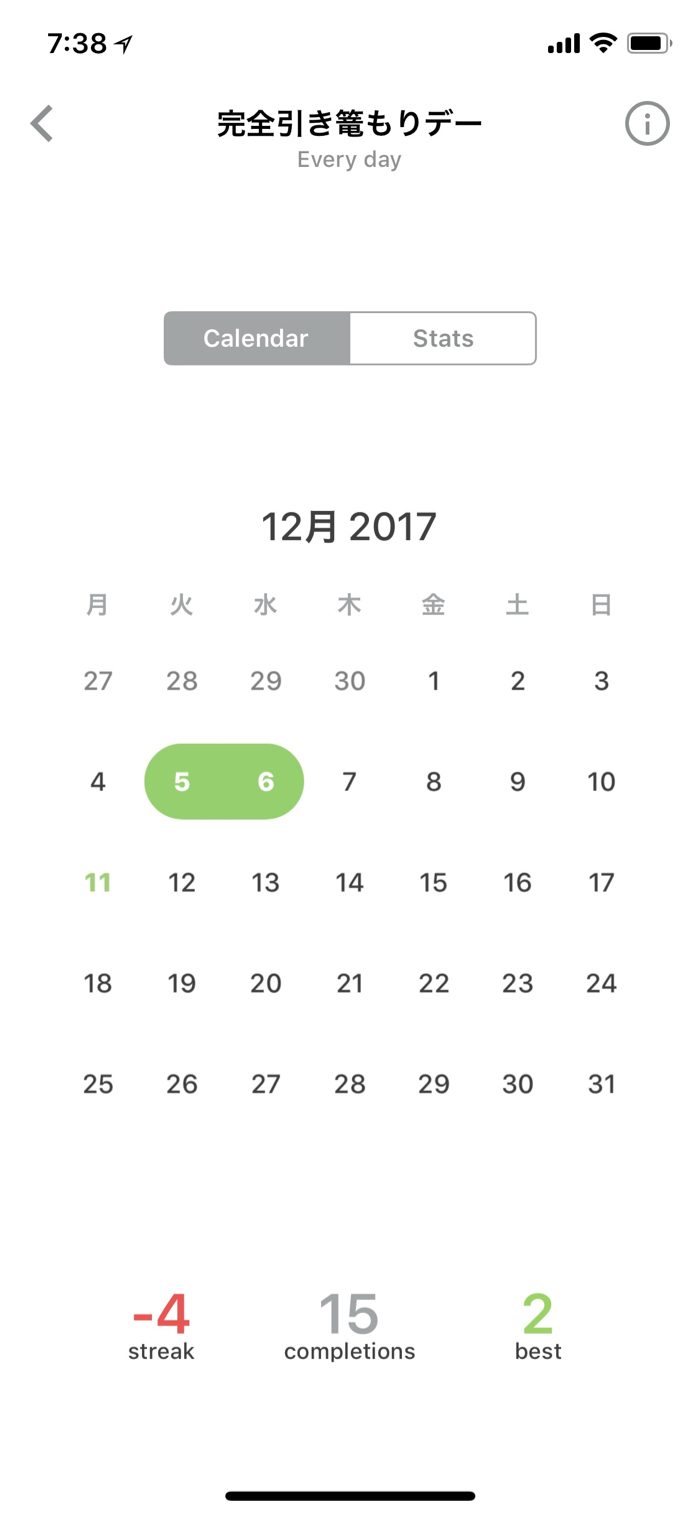Mark December 8 as completed
This screenshot has width=700, height=1516.
433,782
